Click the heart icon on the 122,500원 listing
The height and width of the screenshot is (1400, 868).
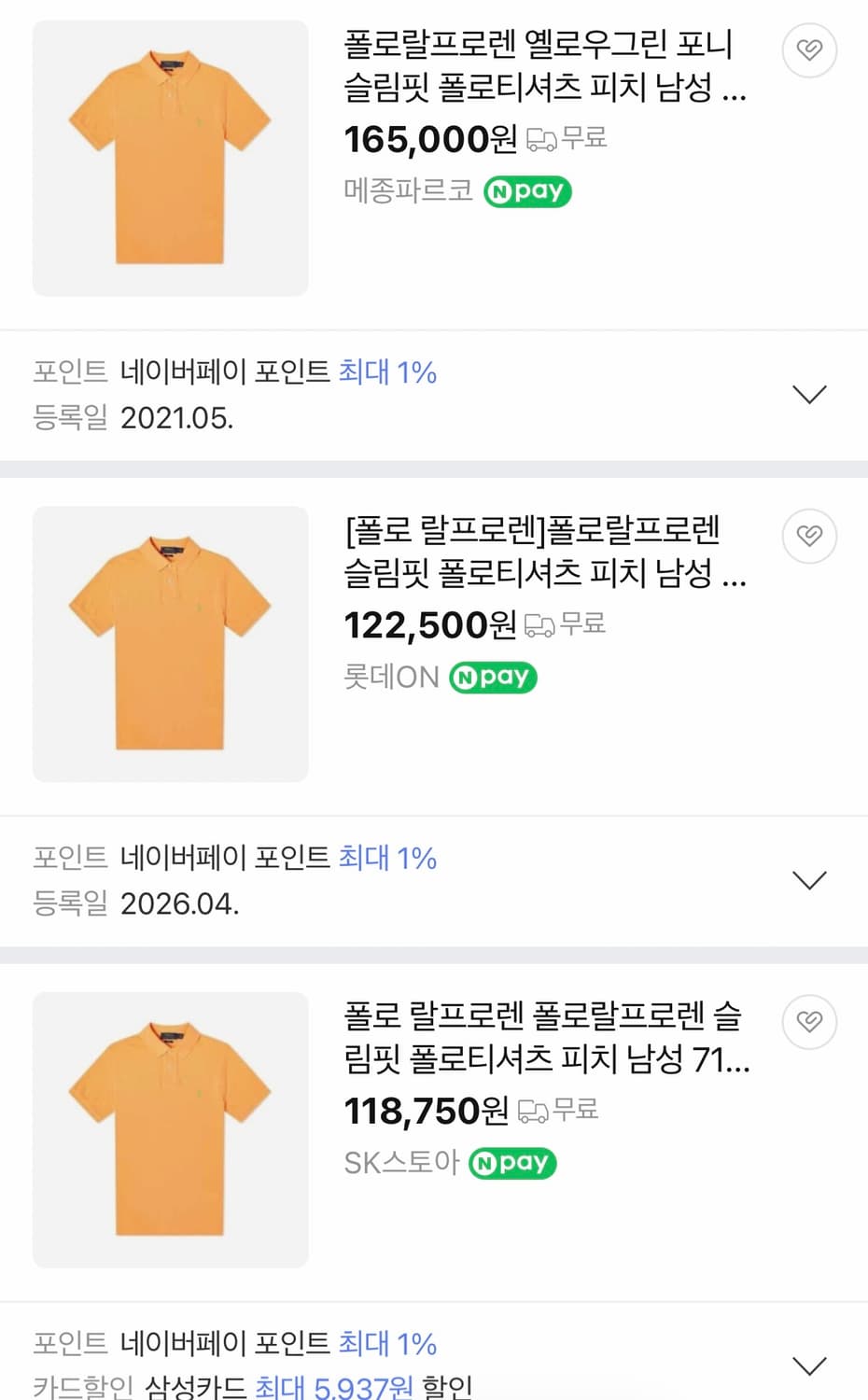click(x=808, y=537)
